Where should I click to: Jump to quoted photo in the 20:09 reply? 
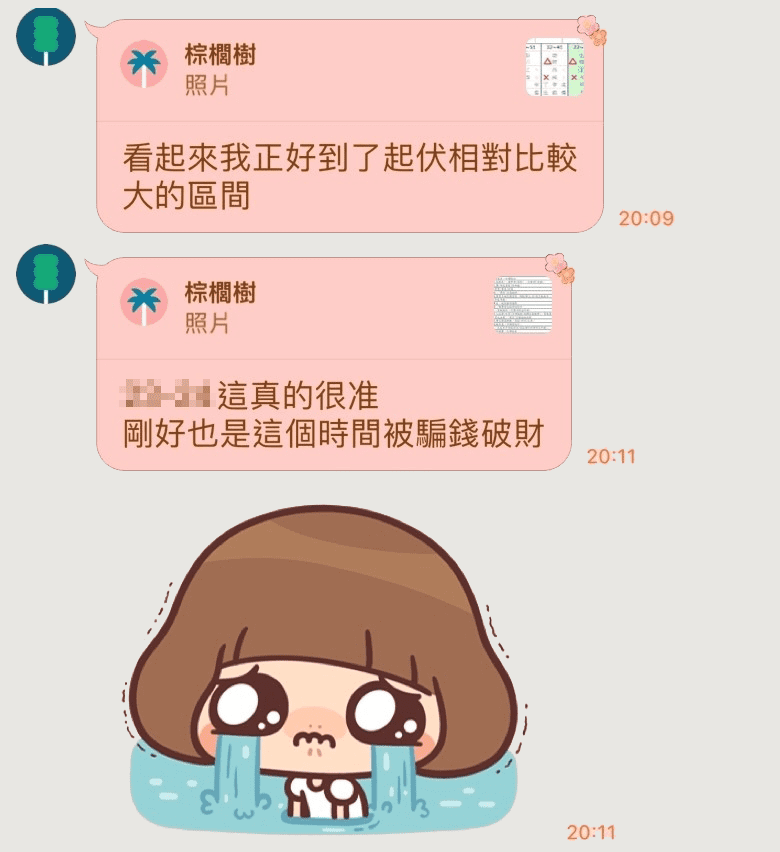(554, 68)
